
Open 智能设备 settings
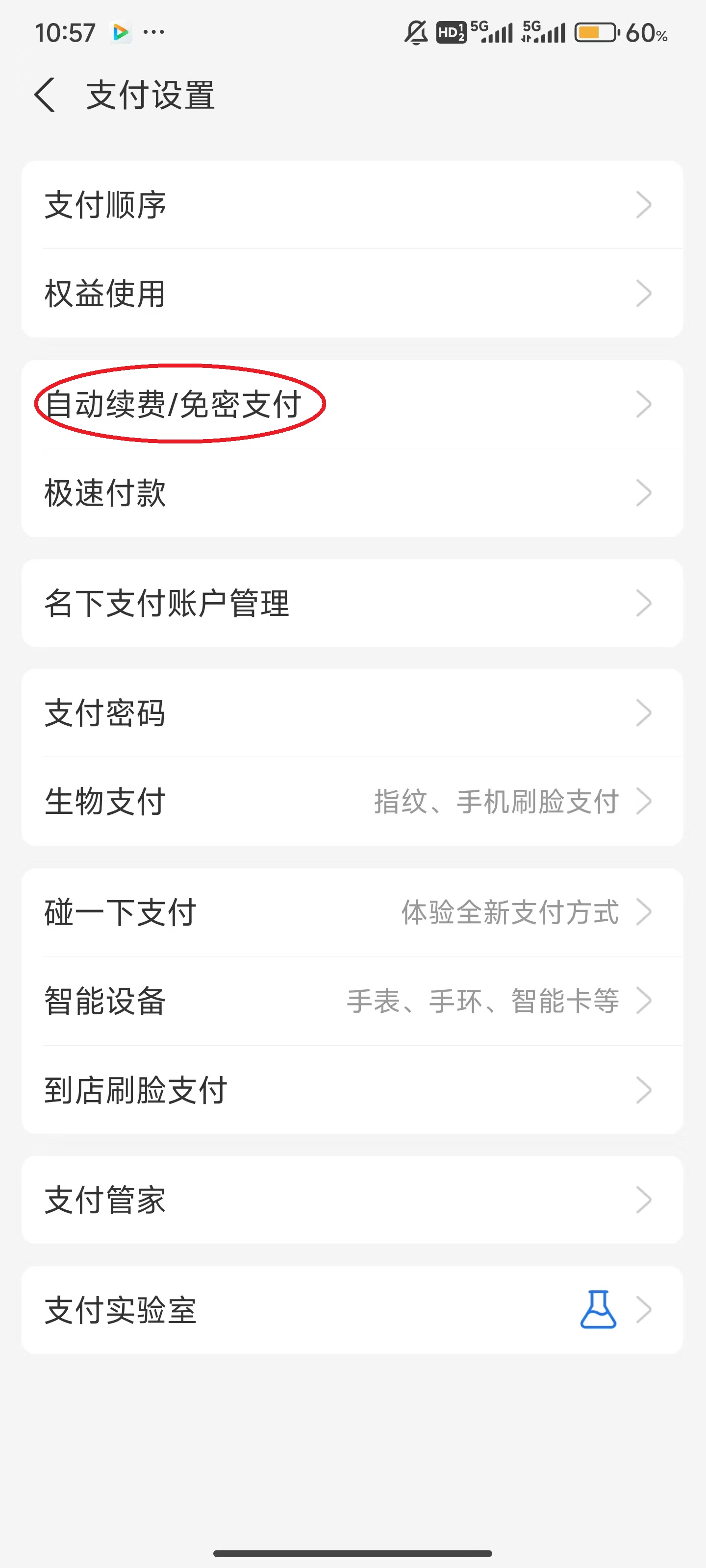[x=352, y=1001]
